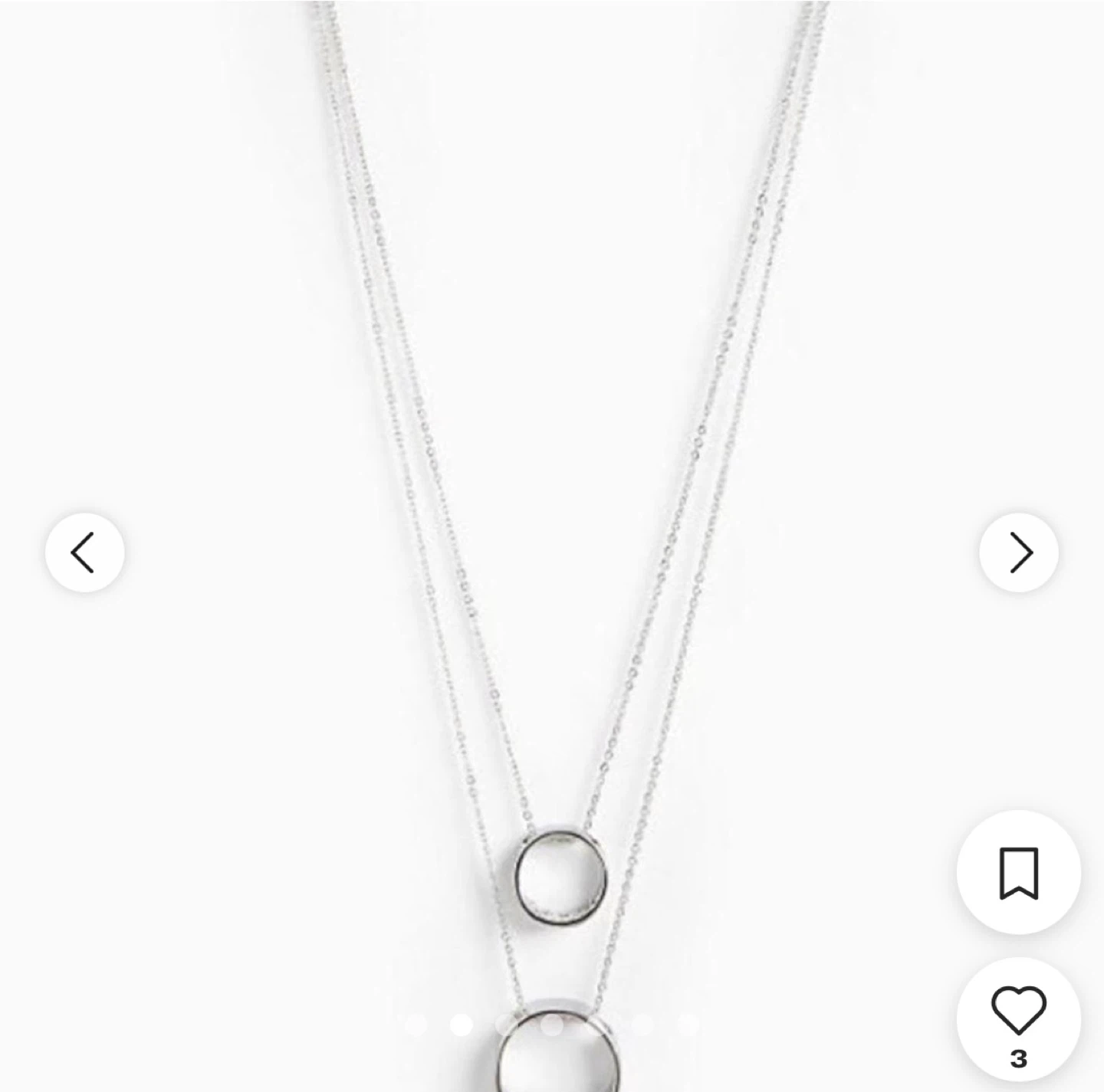
Task: Bookmark this necklace listing
Action: pyautogui.click(x=1018, y=872)
